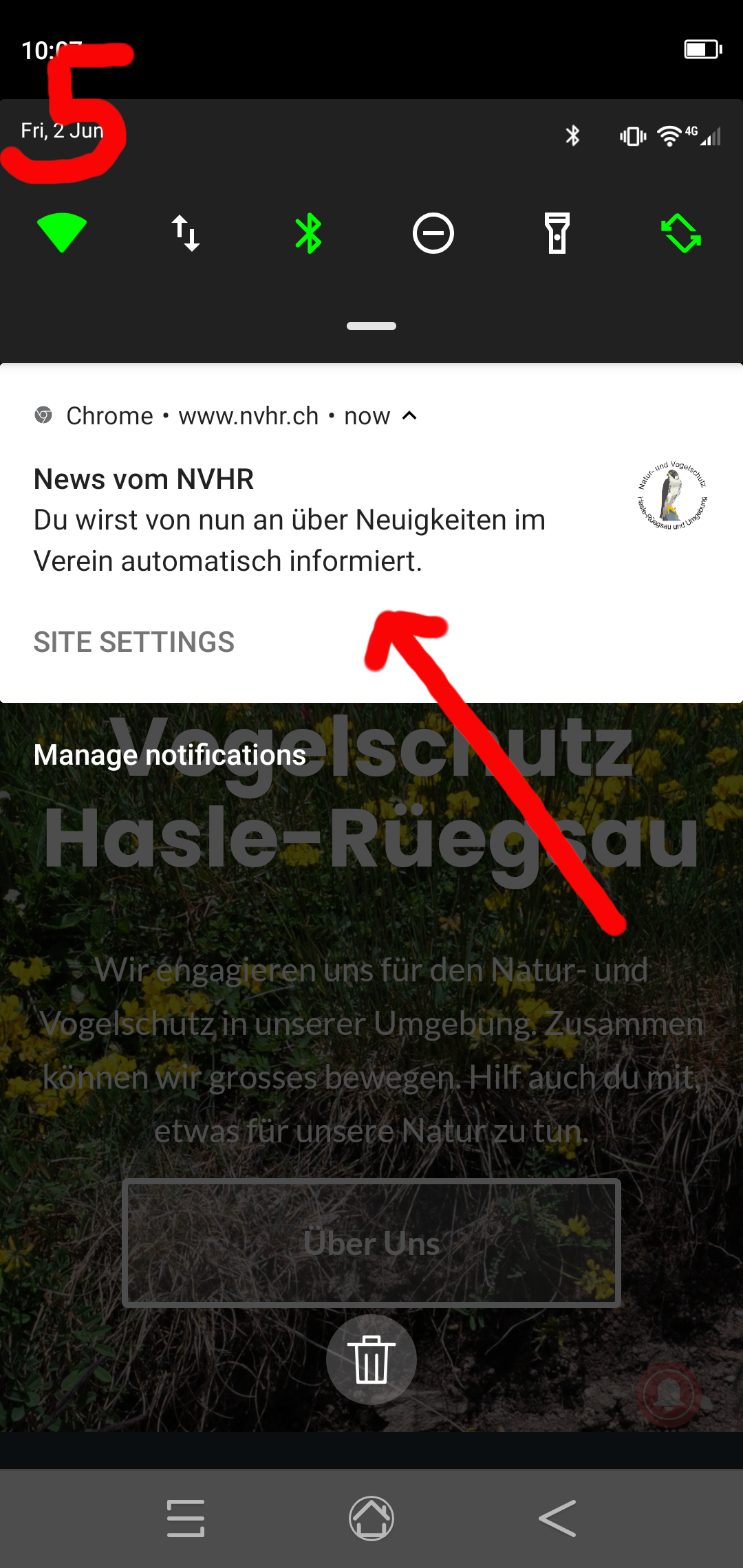The height and width of the screenshot is (1568, 743).
Task: Turn on the flashlight
Action: click(557, 233)
